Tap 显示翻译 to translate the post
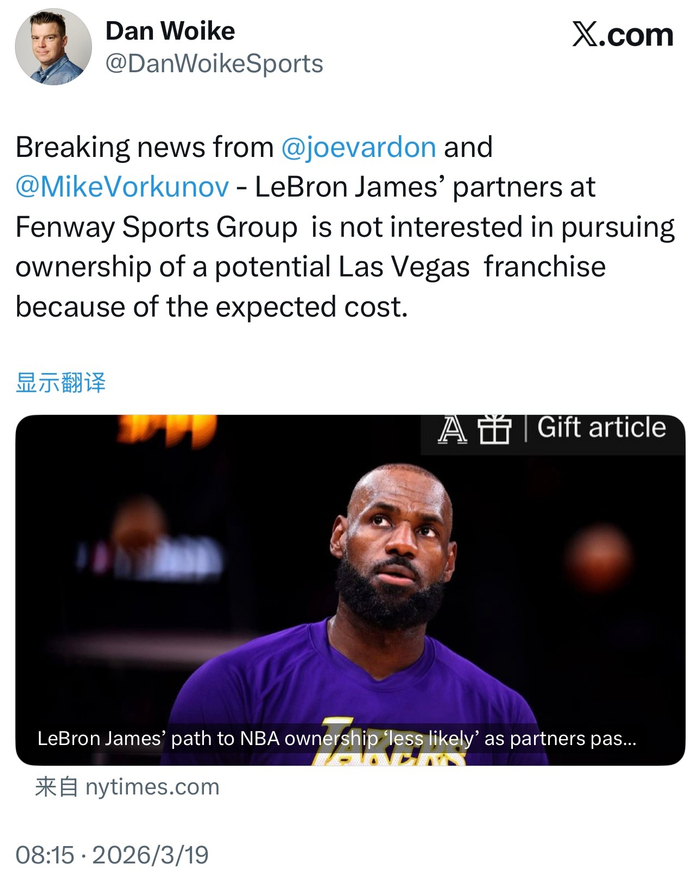700x877 pixels. (x=61, y=382)
